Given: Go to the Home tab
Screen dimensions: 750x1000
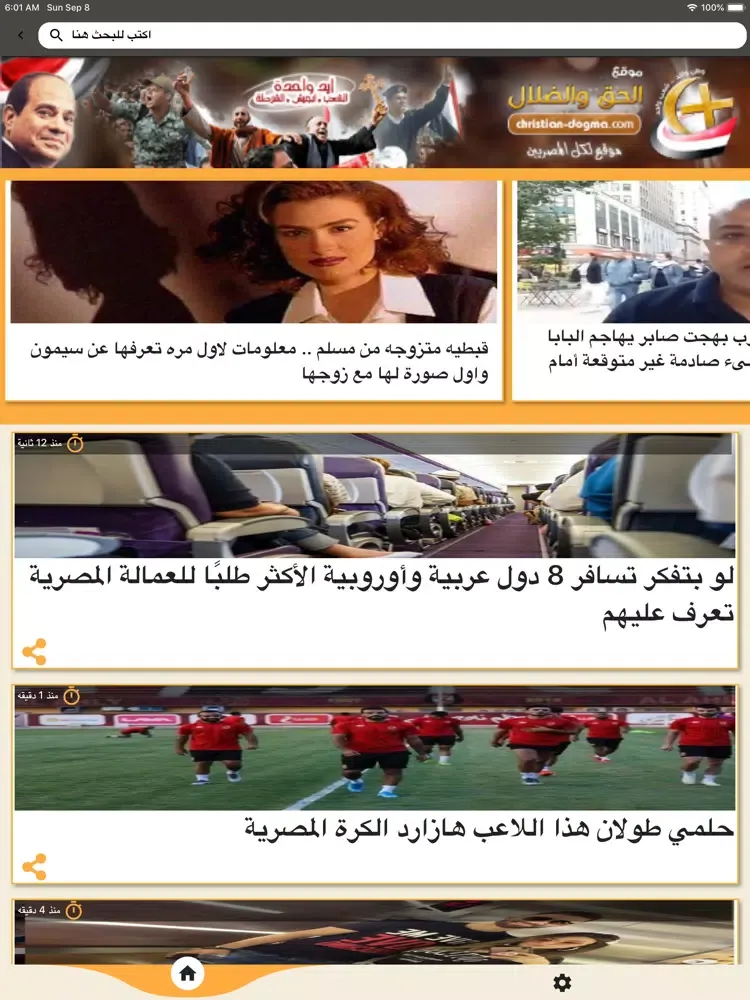Looking at the screenshot, I should coord(187,974).
